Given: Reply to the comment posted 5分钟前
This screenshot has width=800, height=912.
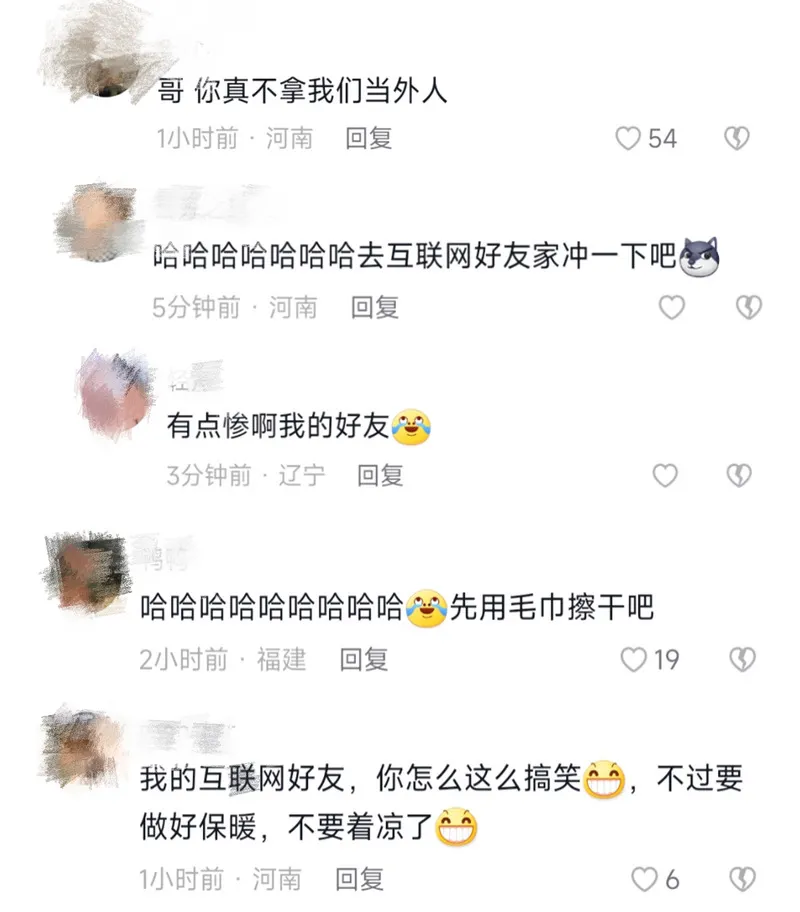Looking at the screenshot, I should (x=375, y=307).
